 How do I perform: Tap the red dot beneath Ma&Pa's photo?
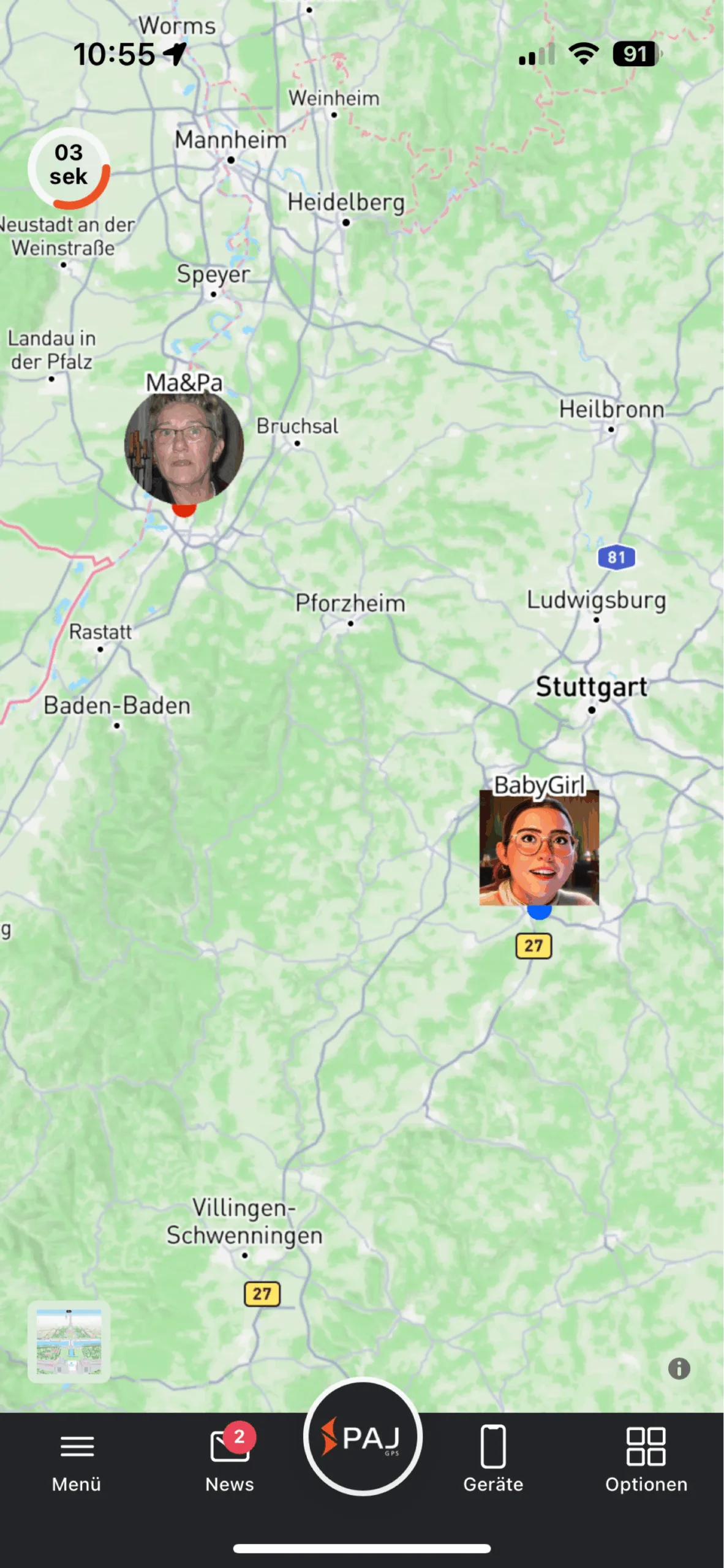pos(184,510)
